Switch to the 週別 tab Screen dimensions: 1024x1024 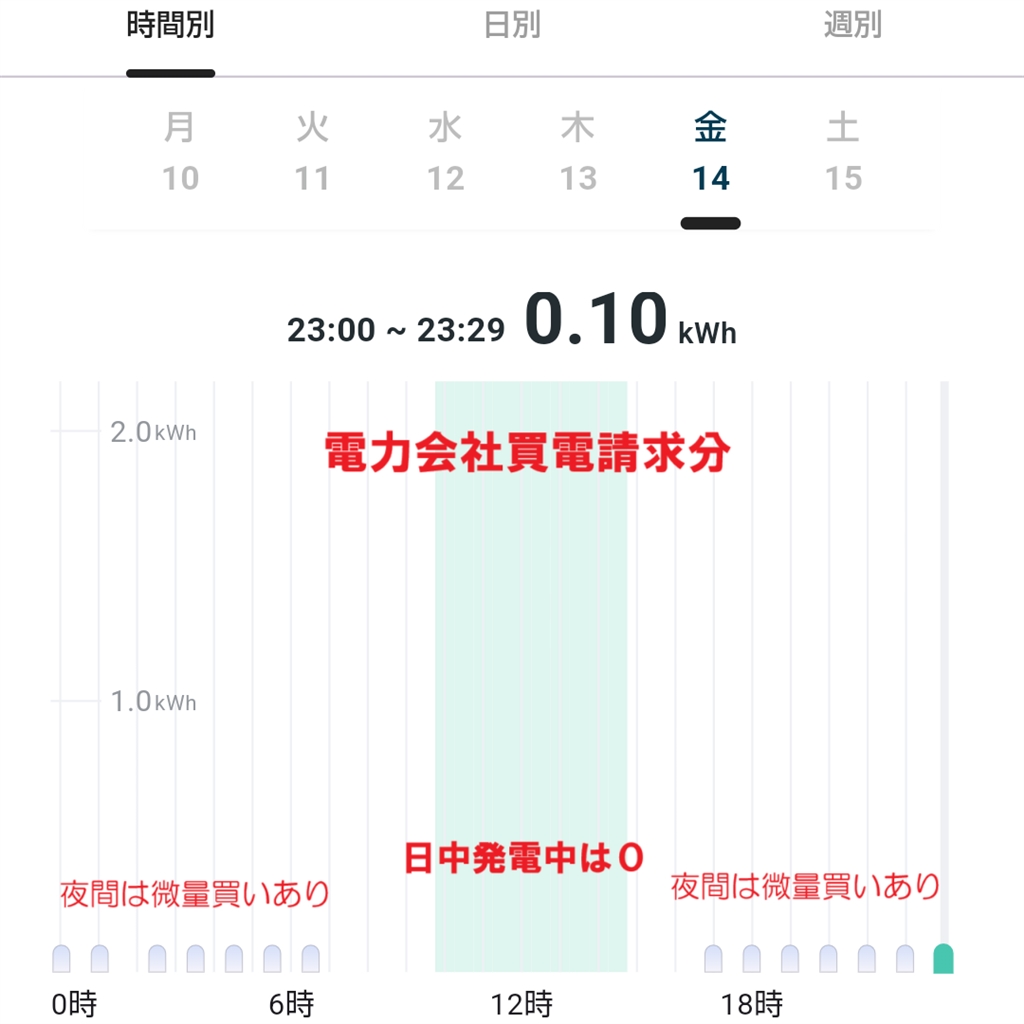point(852,27)
